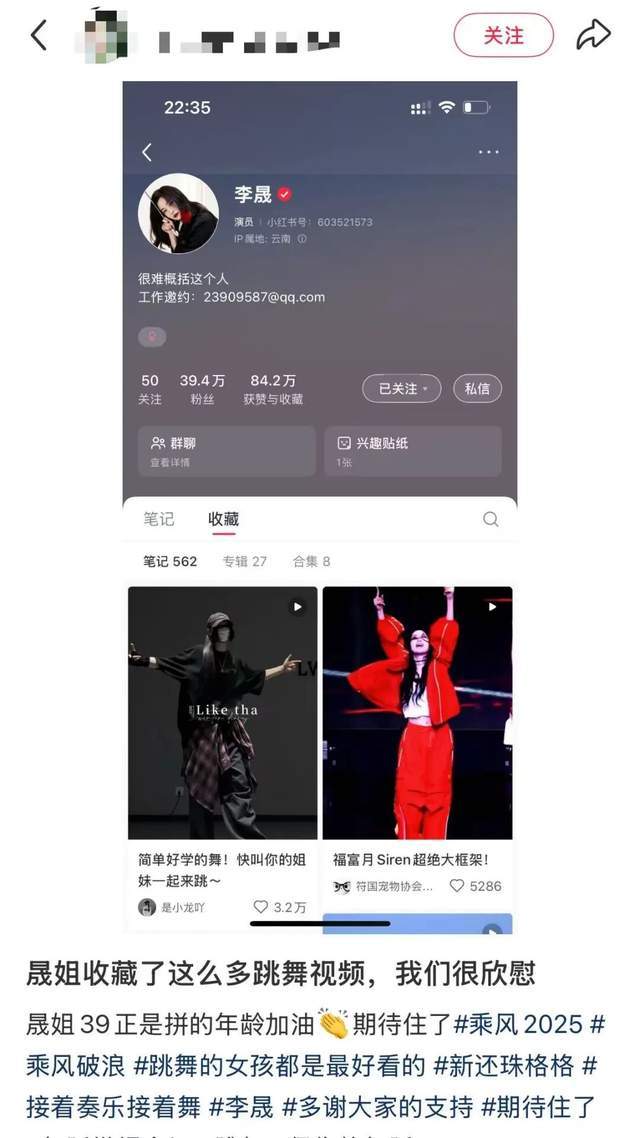Image resolution: width=640 pixels, height=1138 pixels.
Task: Go back from this post
Action: pos(38,36)
